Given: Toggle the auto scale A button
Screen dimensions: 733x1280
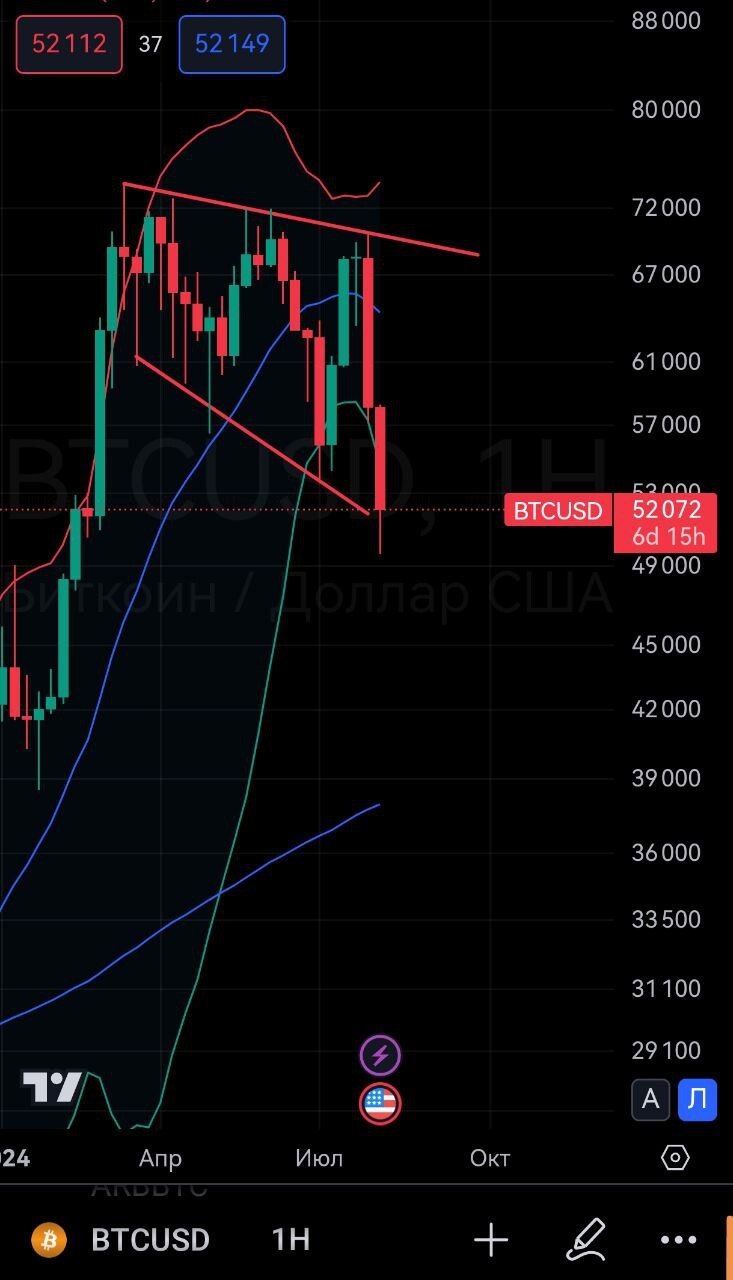Looking at the screenshot, I should [650, 1100].
